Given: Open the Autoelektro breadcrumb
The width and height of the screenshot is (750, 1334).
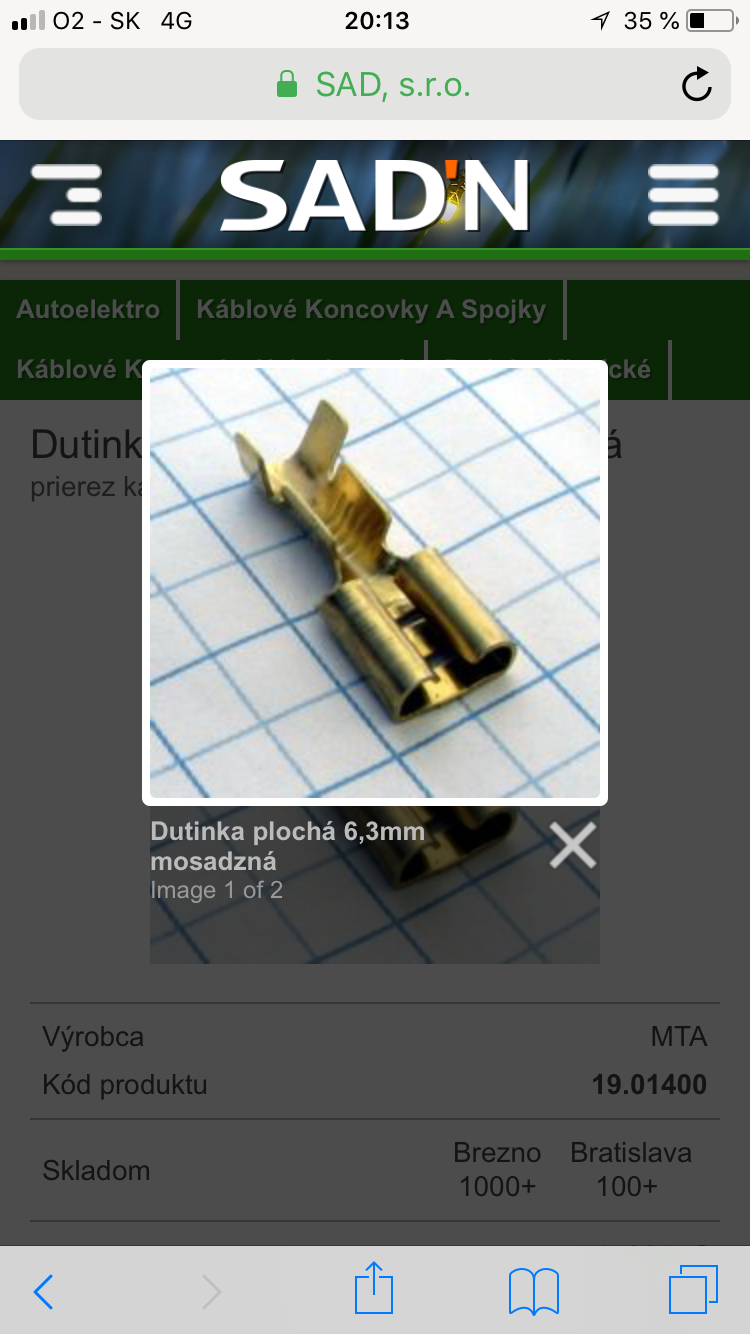Looking at the screenshot, I should [x=88, y=309].
